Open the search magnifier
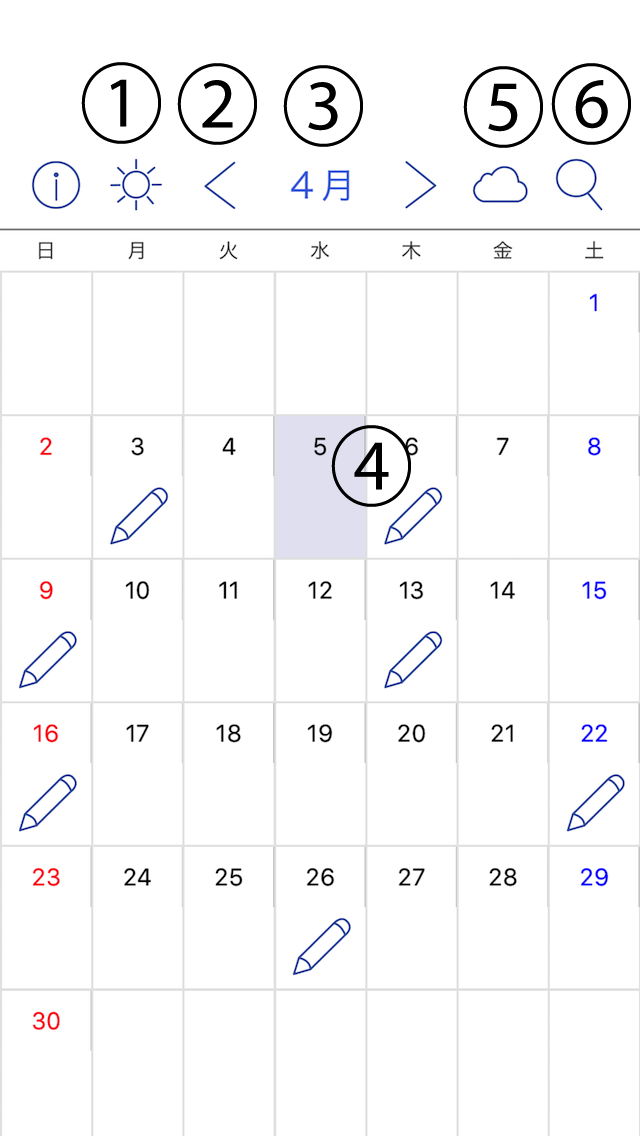Screen dimensions: 640x1136 click(579, 185)
